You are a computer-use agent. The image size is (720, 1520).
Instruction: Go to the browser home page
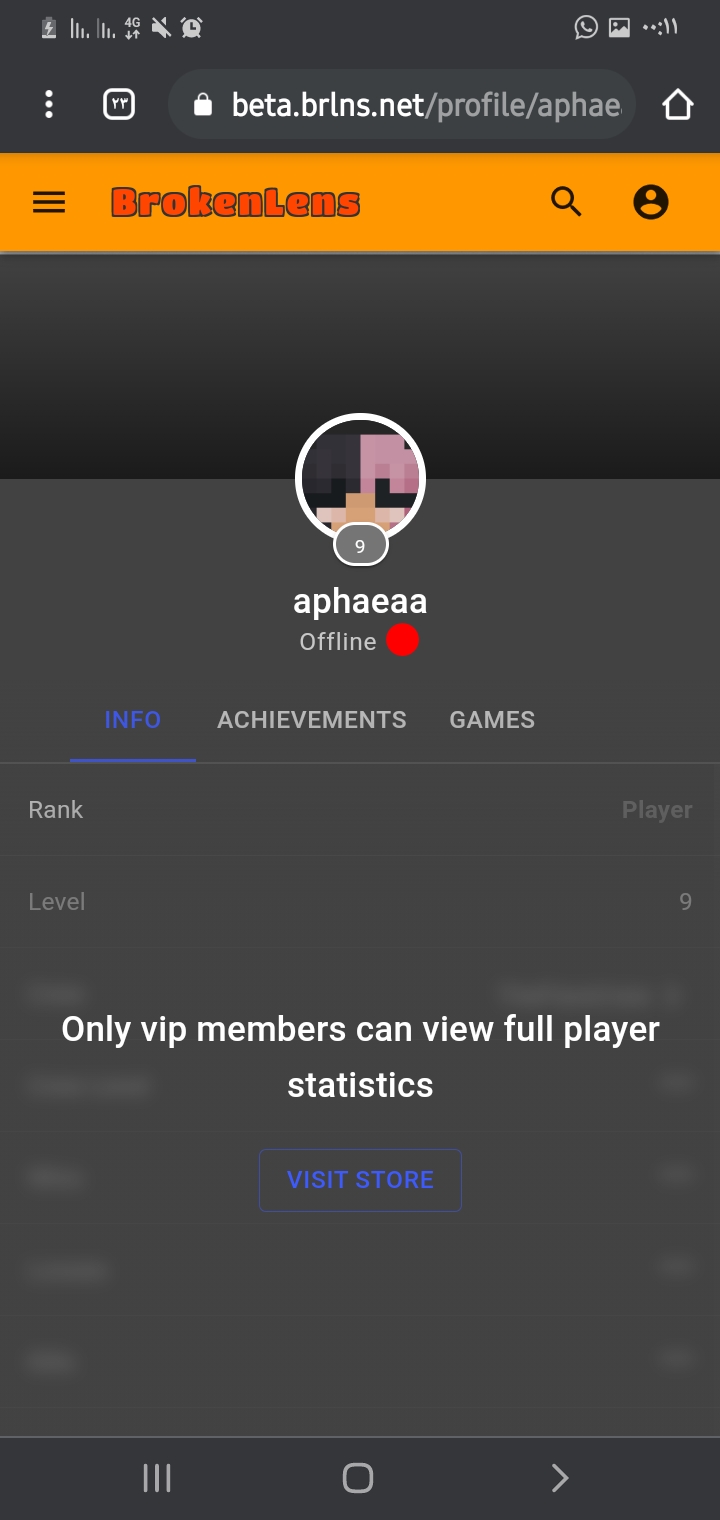(x=678, y=104)
